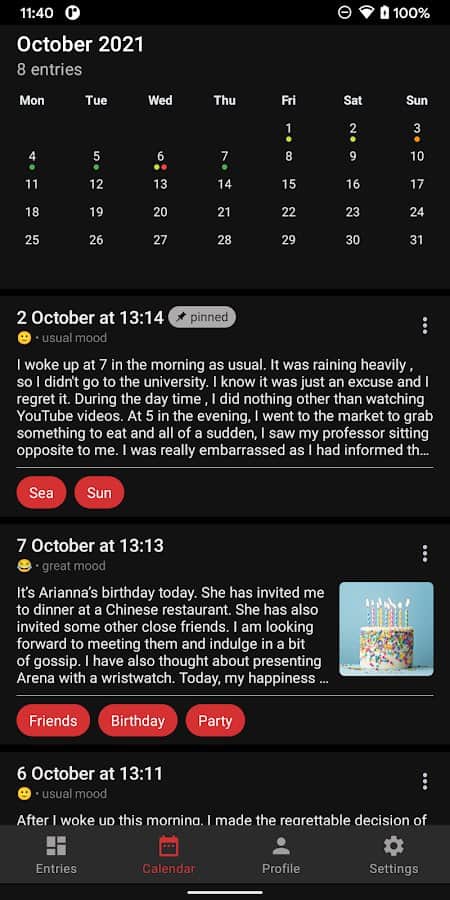
Task: Select day 3 in the calendar
Action: [x=417, y=131]
